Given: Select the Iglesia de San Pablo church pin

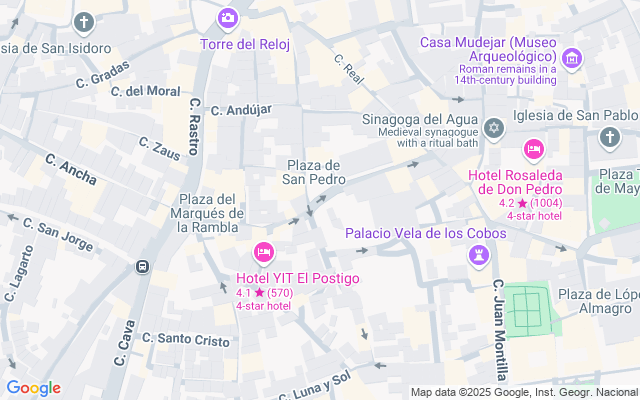Looking at the screenshot, I should pyautogui.click(x=610, y=138).
